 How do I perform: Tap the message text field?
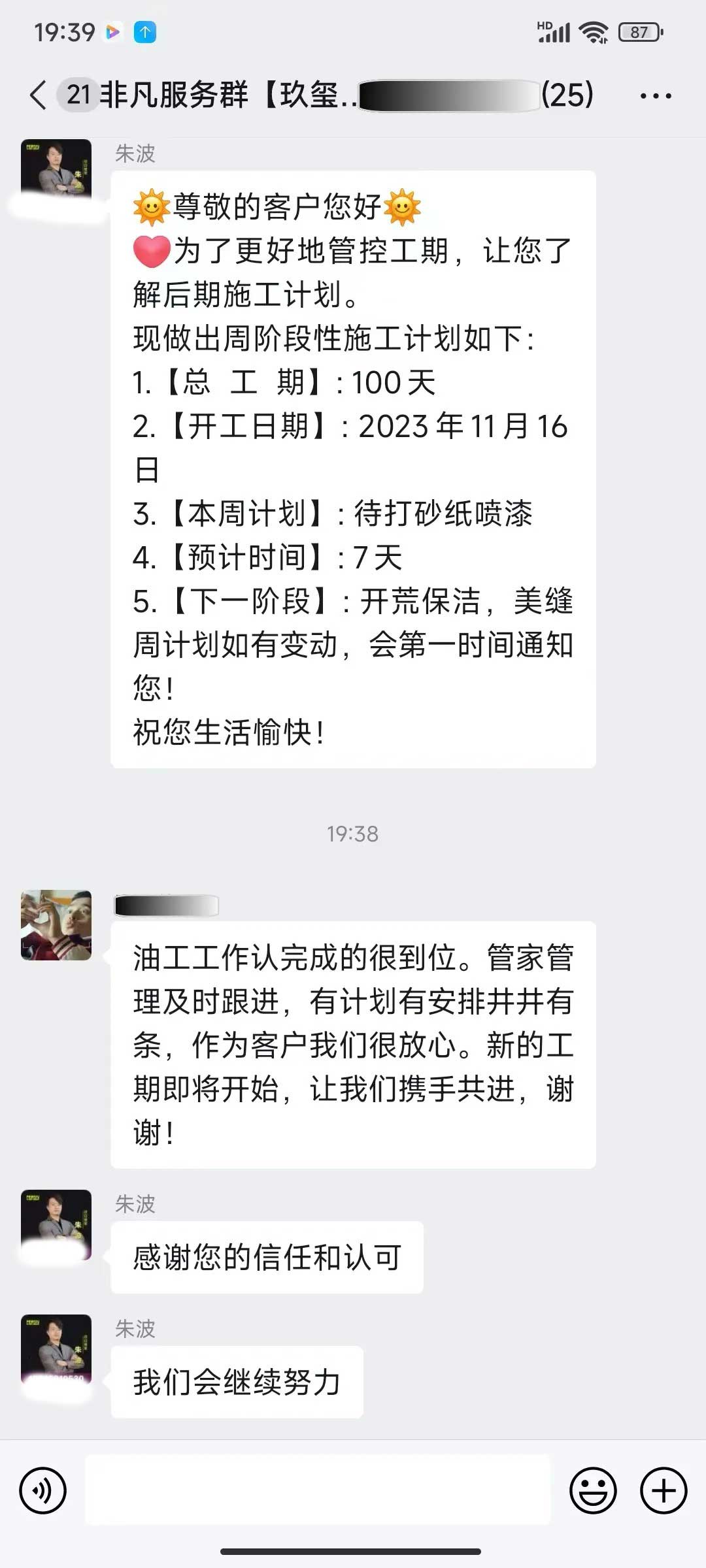pyautogui.click(x=318, y=1492)
